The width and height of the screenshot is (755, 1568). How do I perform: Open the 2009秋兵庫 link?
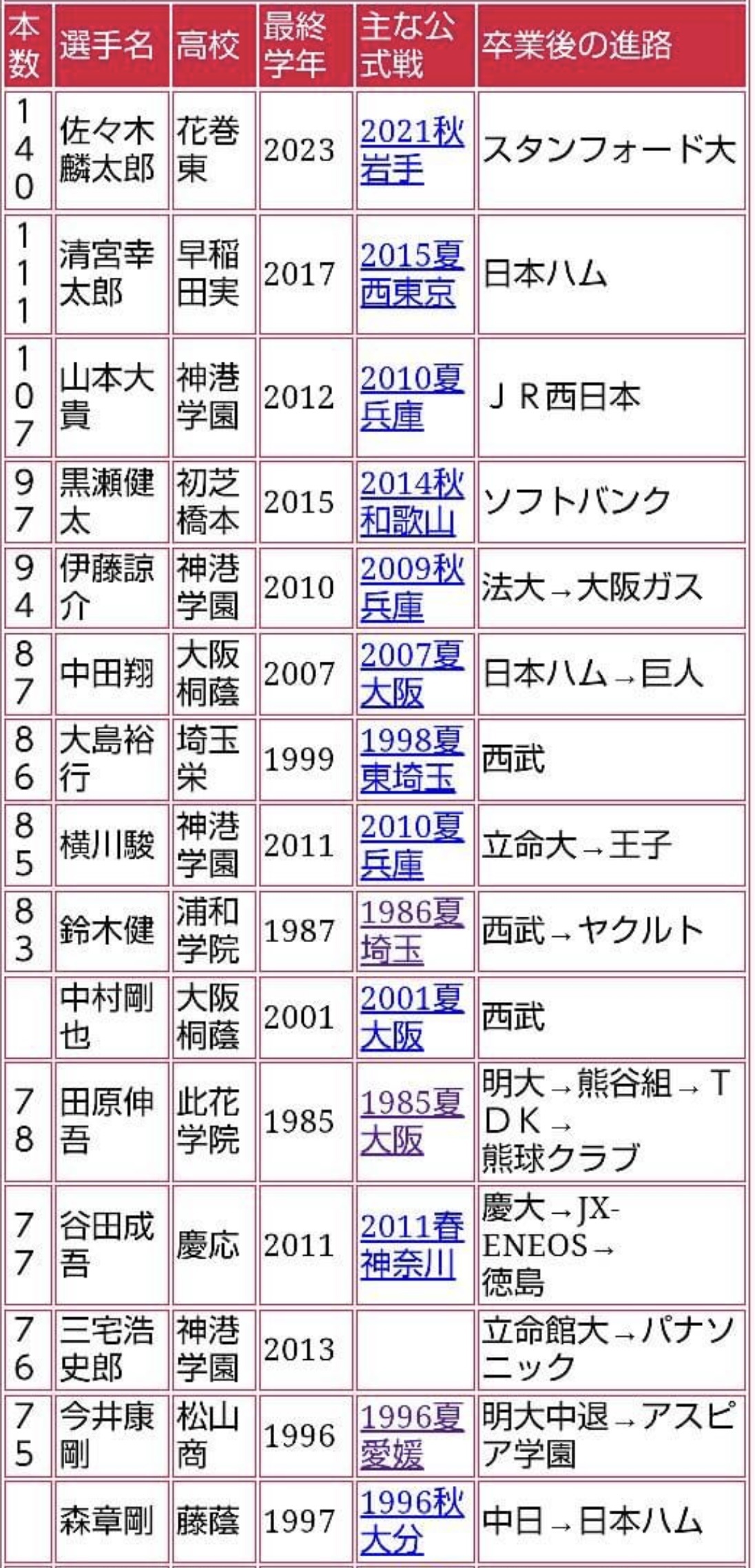(x=411, y=588)
